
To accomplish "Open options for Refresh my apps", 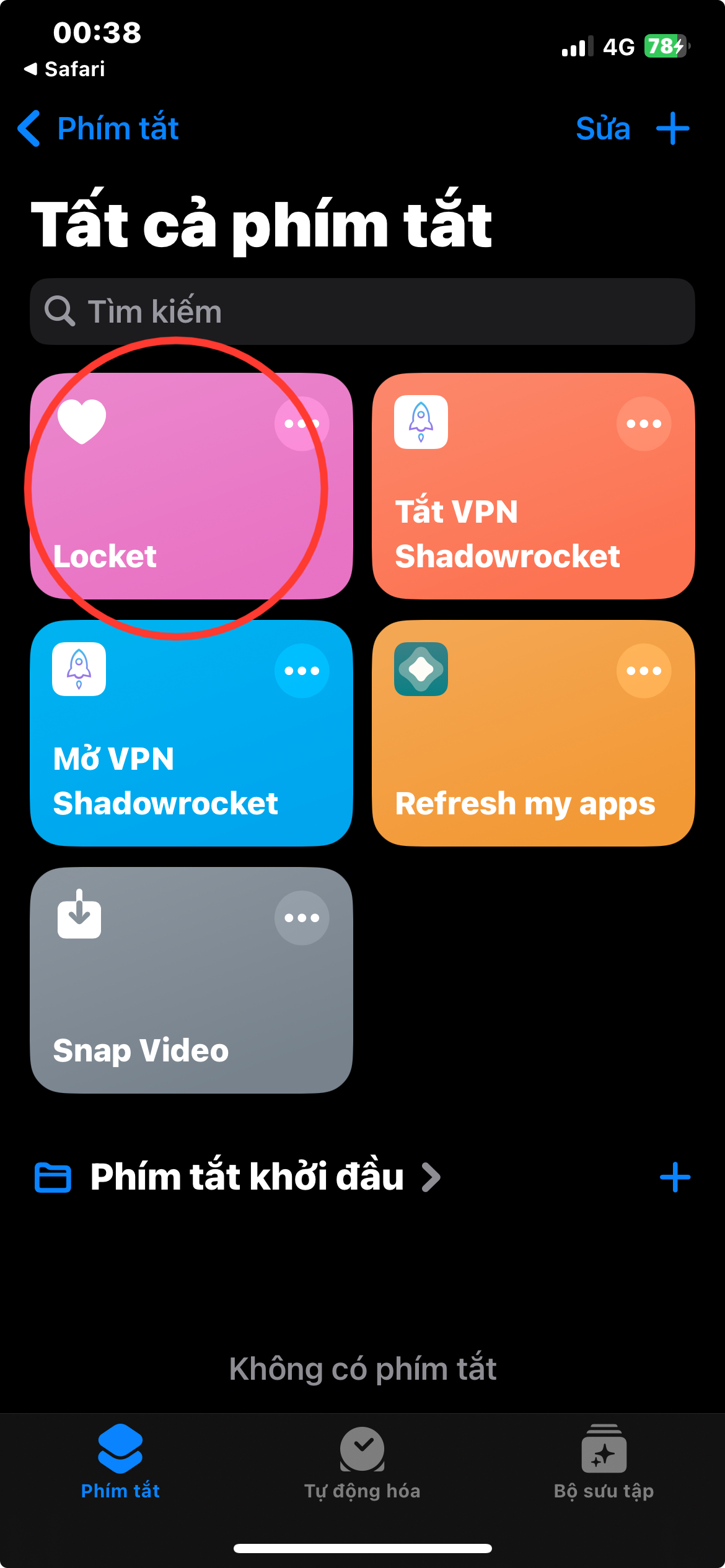I will [x=644, y=671].
